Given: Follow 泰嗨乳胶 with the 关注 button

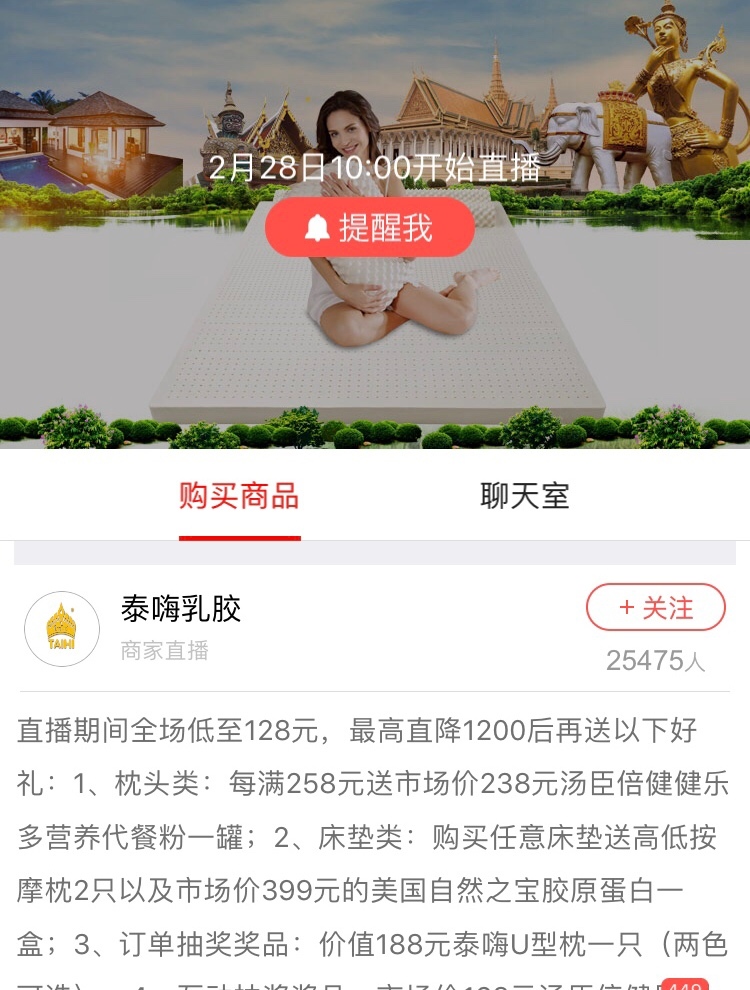Looking at the screenshot, I should click(655, 607).
